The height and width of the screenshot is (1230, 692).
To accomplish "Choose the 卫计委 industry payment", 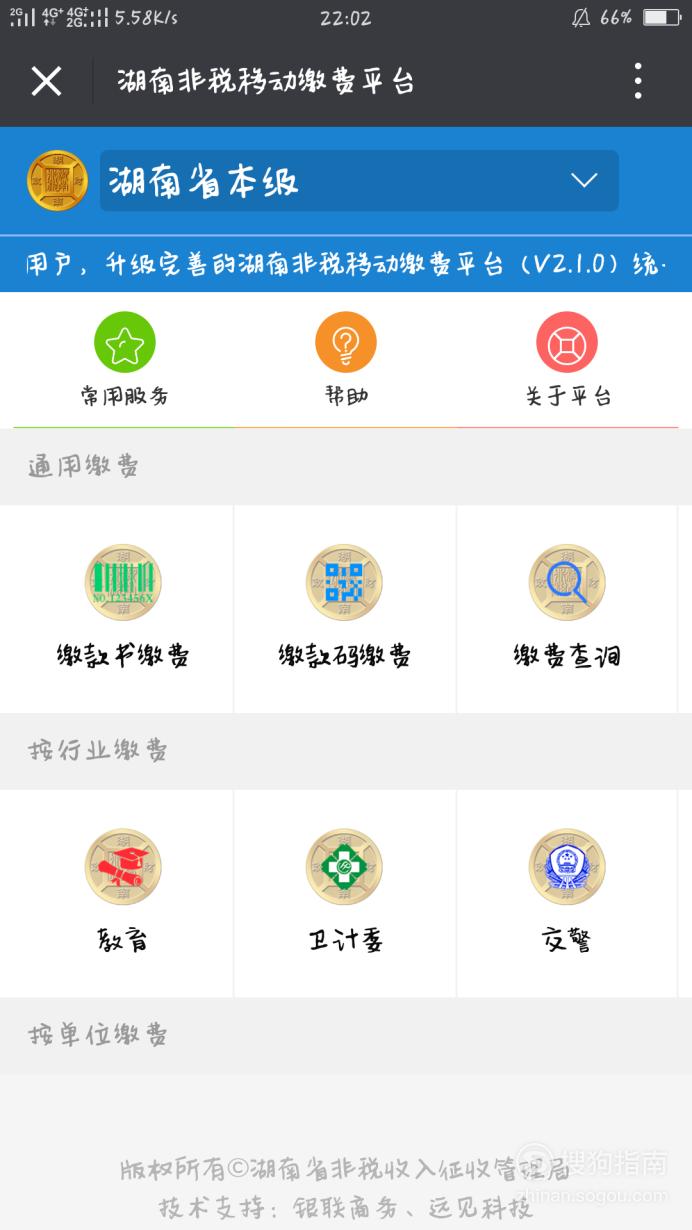I will tap(345, 893).
